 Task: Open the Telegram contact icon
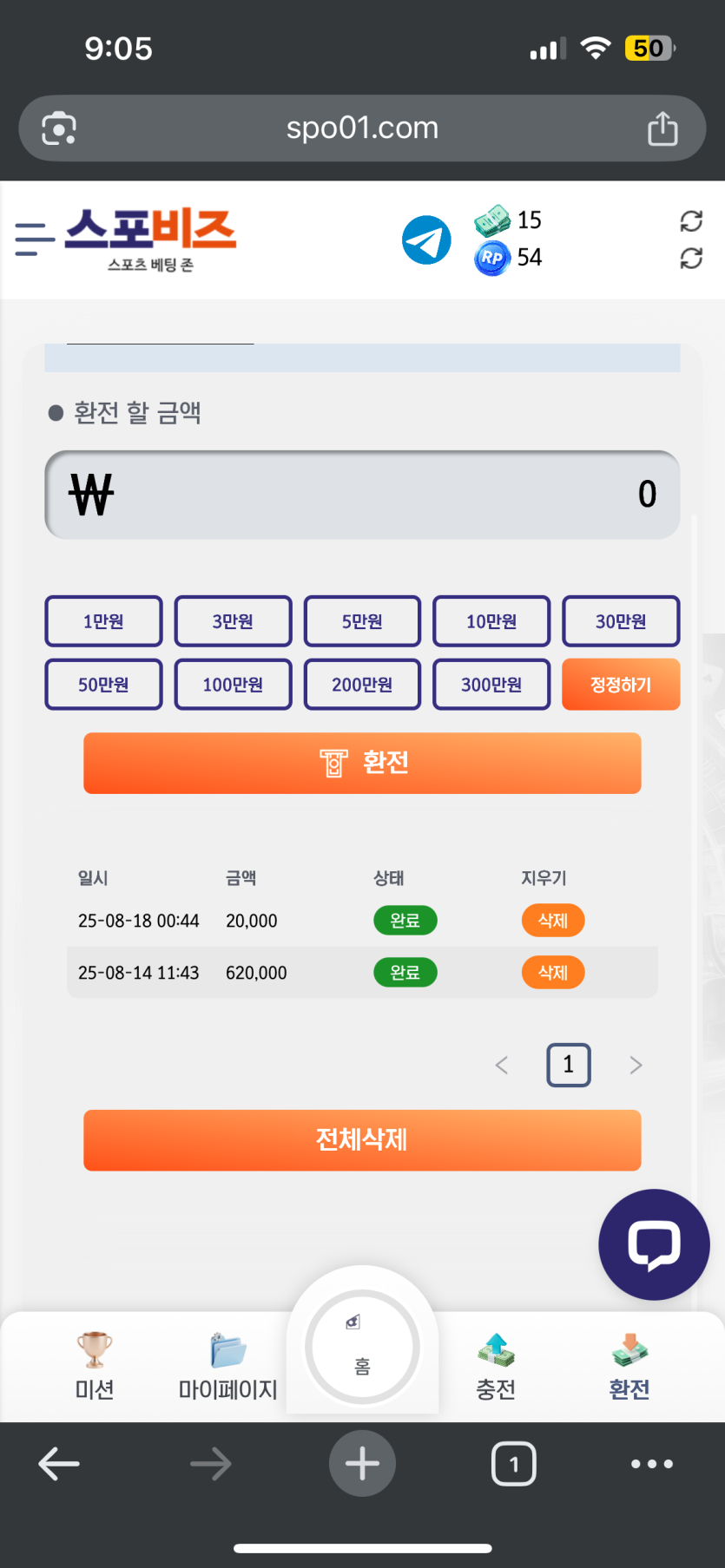pos(426,240)
